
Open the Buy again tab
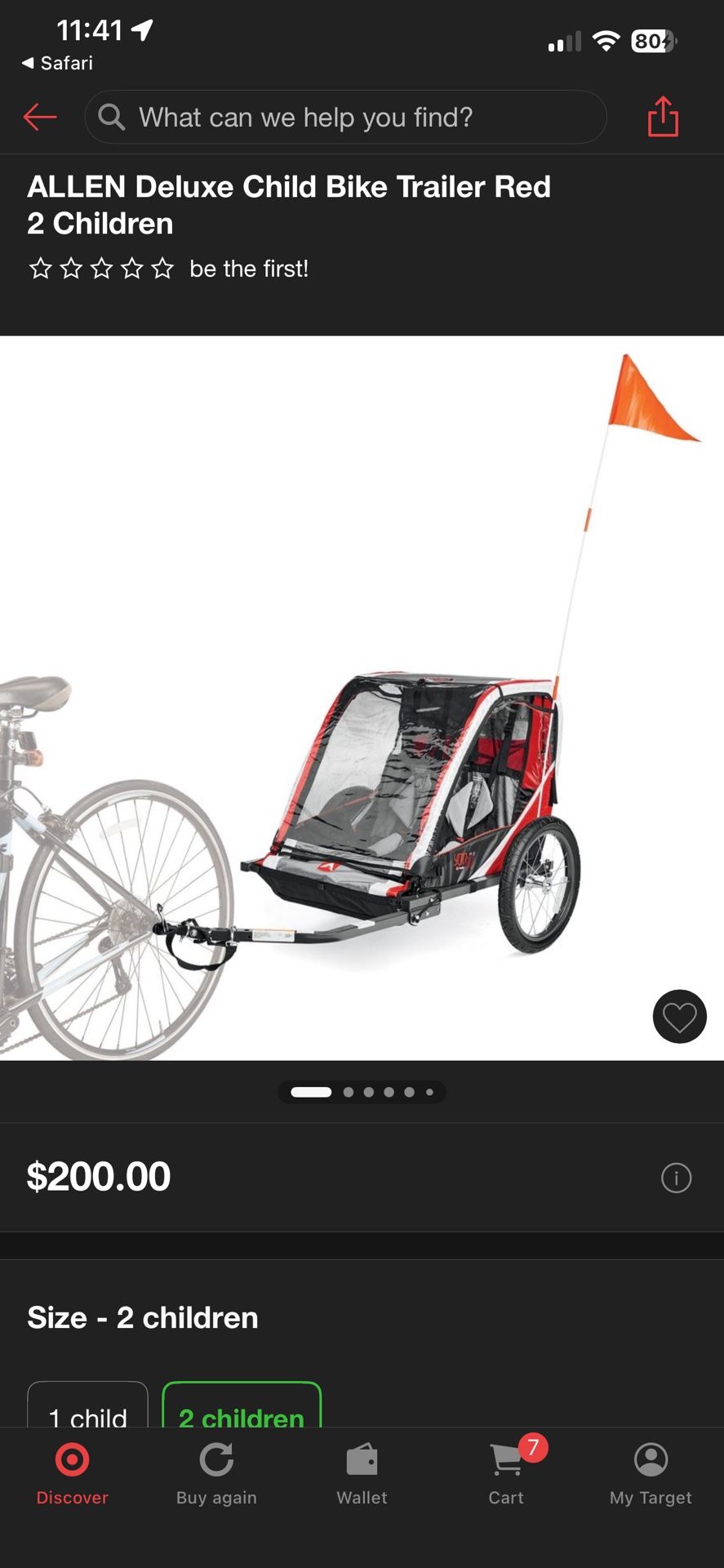click(x=216, y=1474)
